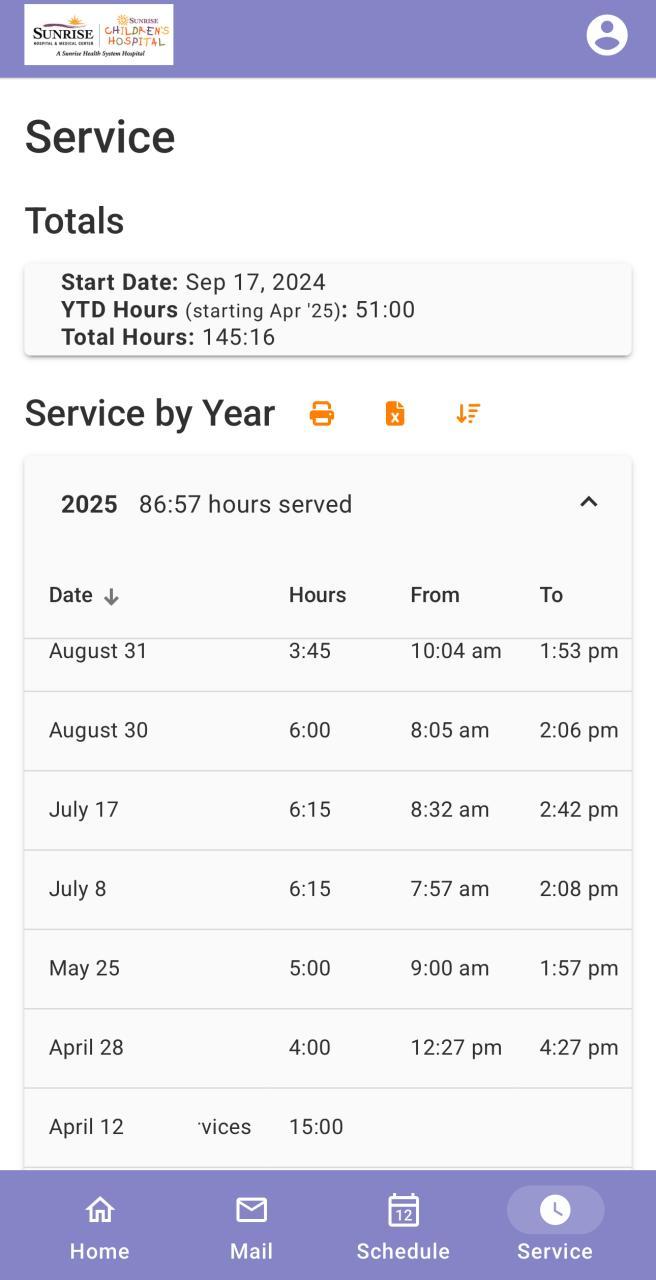Tap the sort order icon

(468, 413)
